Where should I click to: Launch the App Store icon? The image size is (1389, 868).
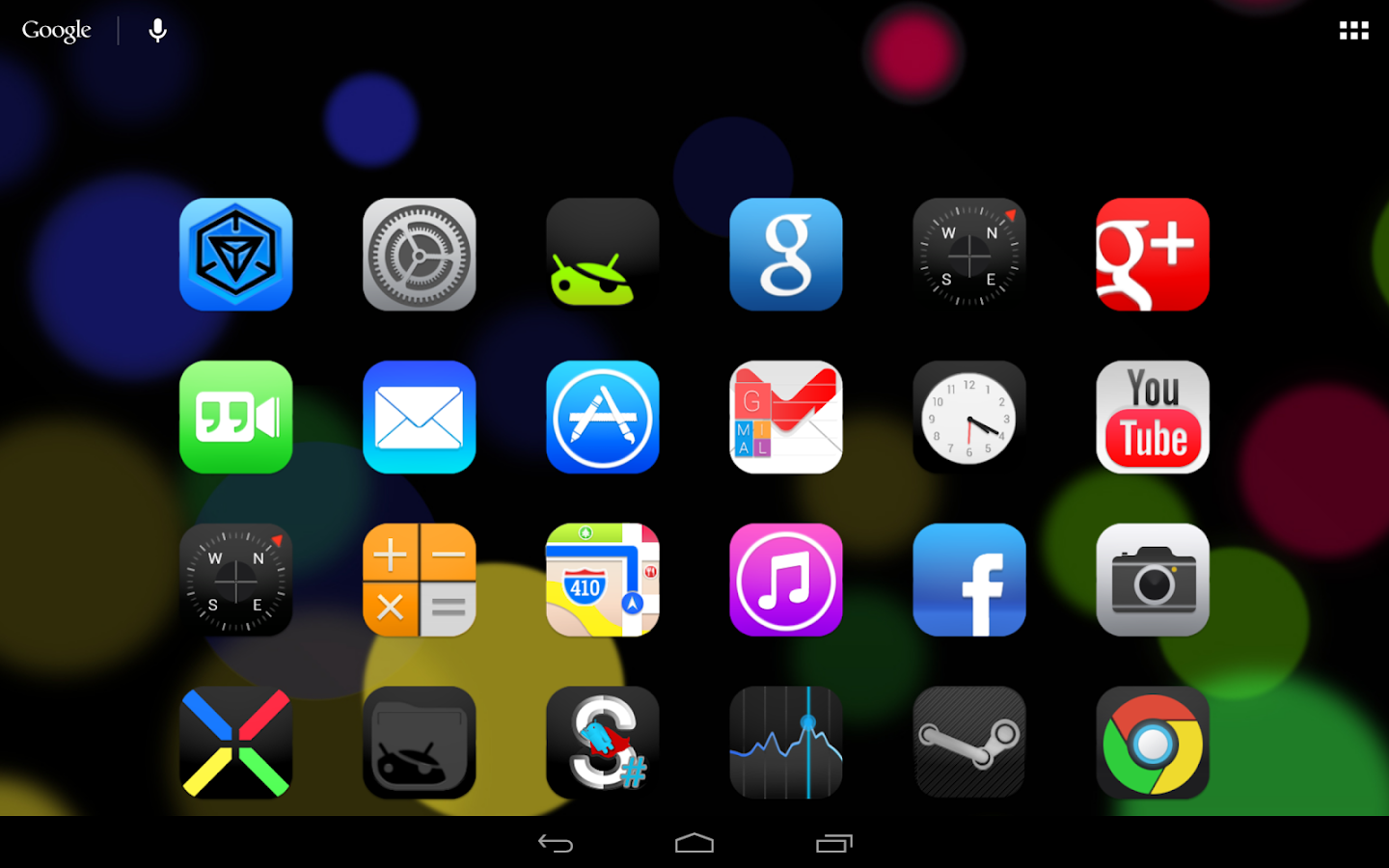[603, 418]
